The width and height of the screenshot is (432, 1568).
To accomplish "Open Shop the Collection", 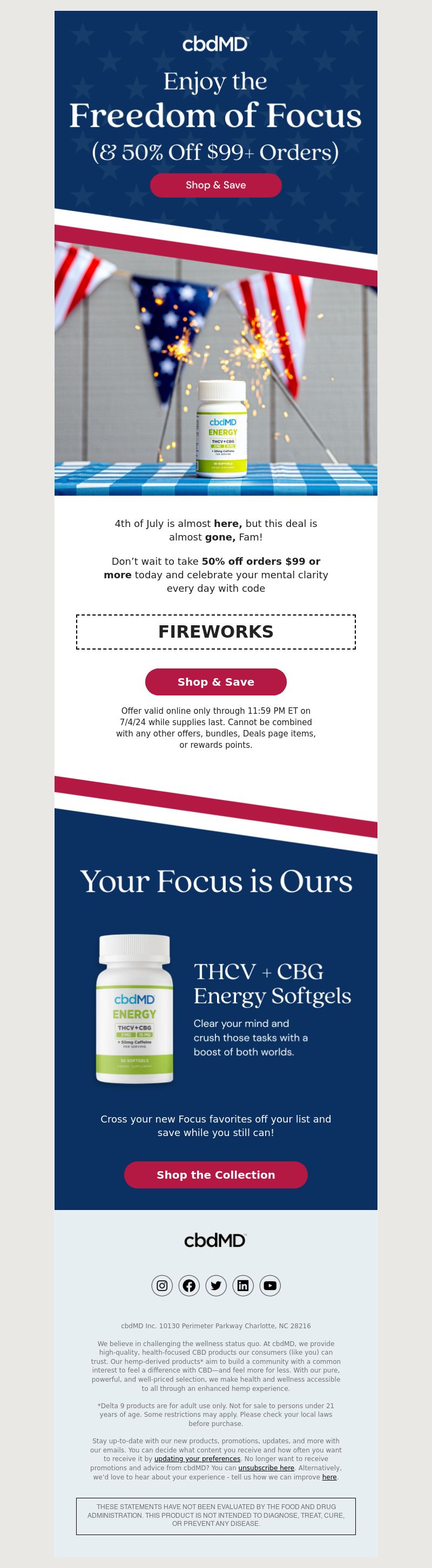I will coord(215,1174).
